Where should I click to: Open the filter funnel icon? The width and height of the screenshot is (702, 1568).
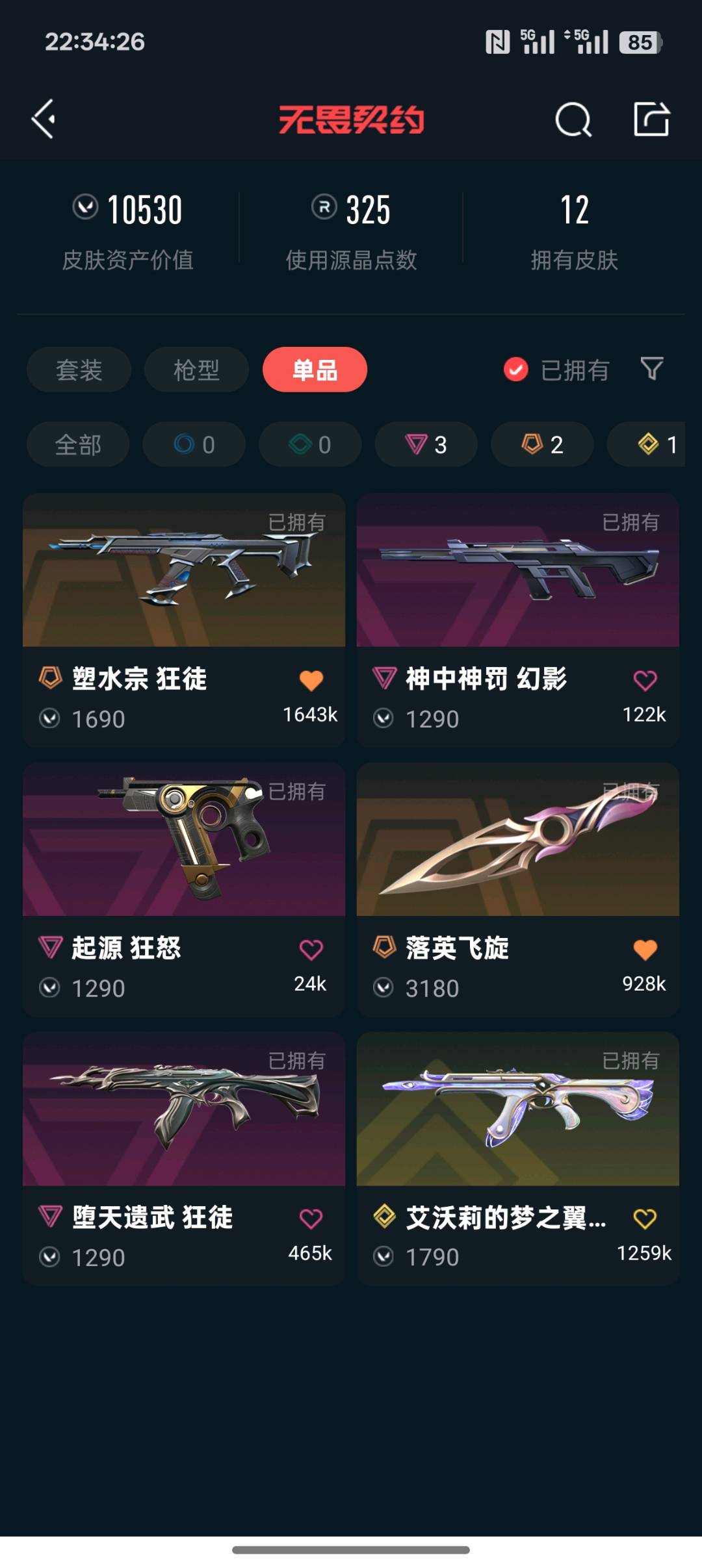point(651,369)
